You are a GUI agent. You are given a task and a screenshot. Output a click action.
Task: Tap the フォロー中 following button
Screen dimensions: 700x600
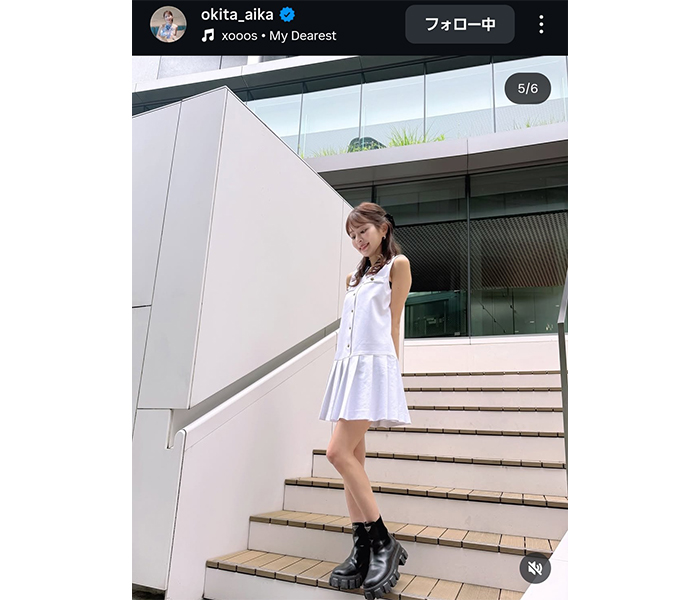click(460, 24)
